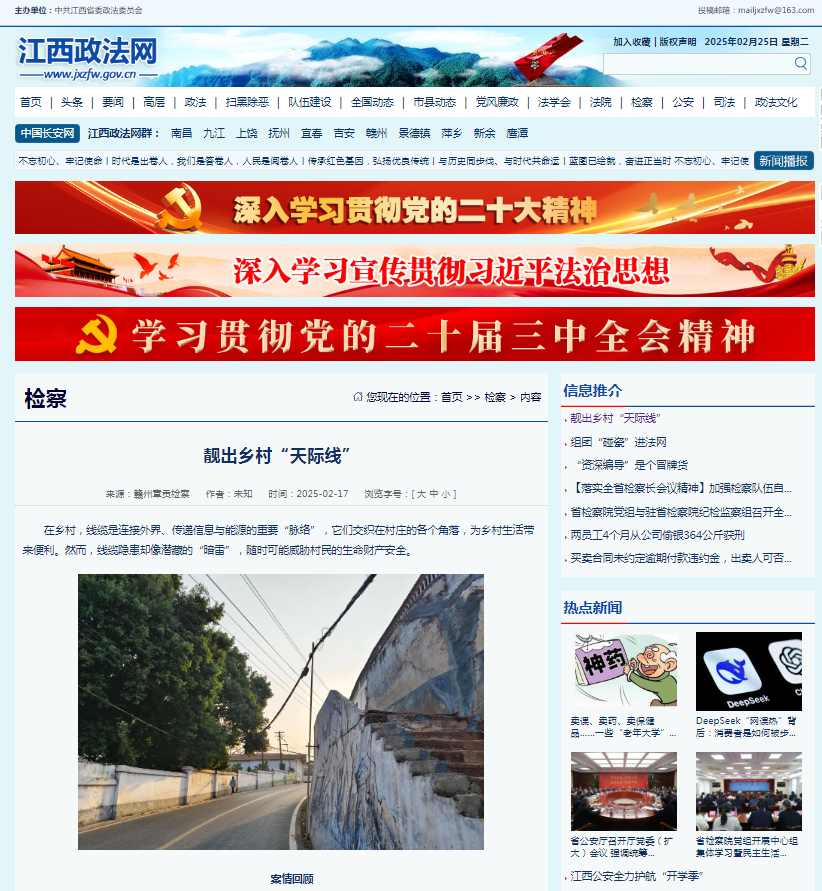The image size is (822, 891).
Task: Set font size to 大
Action: tap(421, 494)
